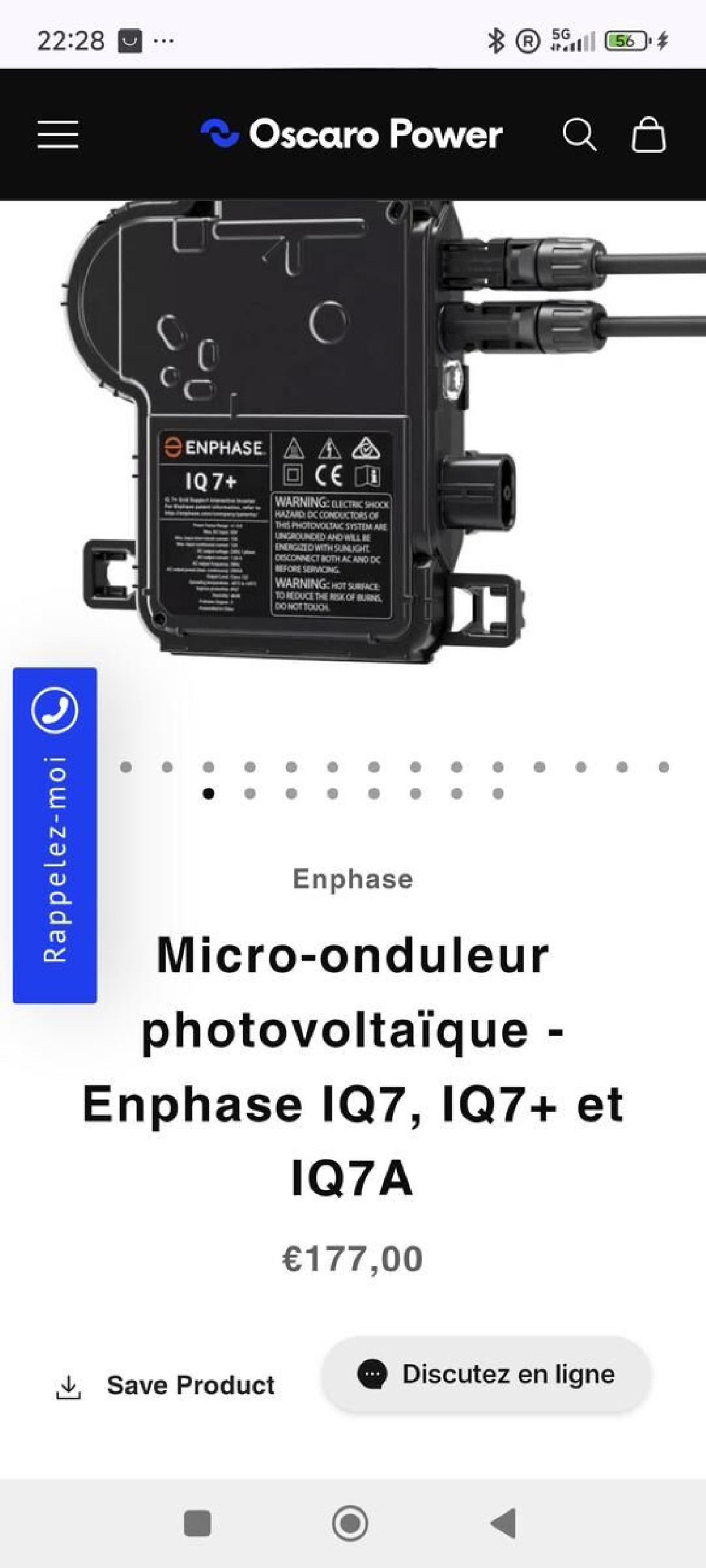Open the hamburger menu
This screenshot has width=706, height=1568.
[58, 134]
